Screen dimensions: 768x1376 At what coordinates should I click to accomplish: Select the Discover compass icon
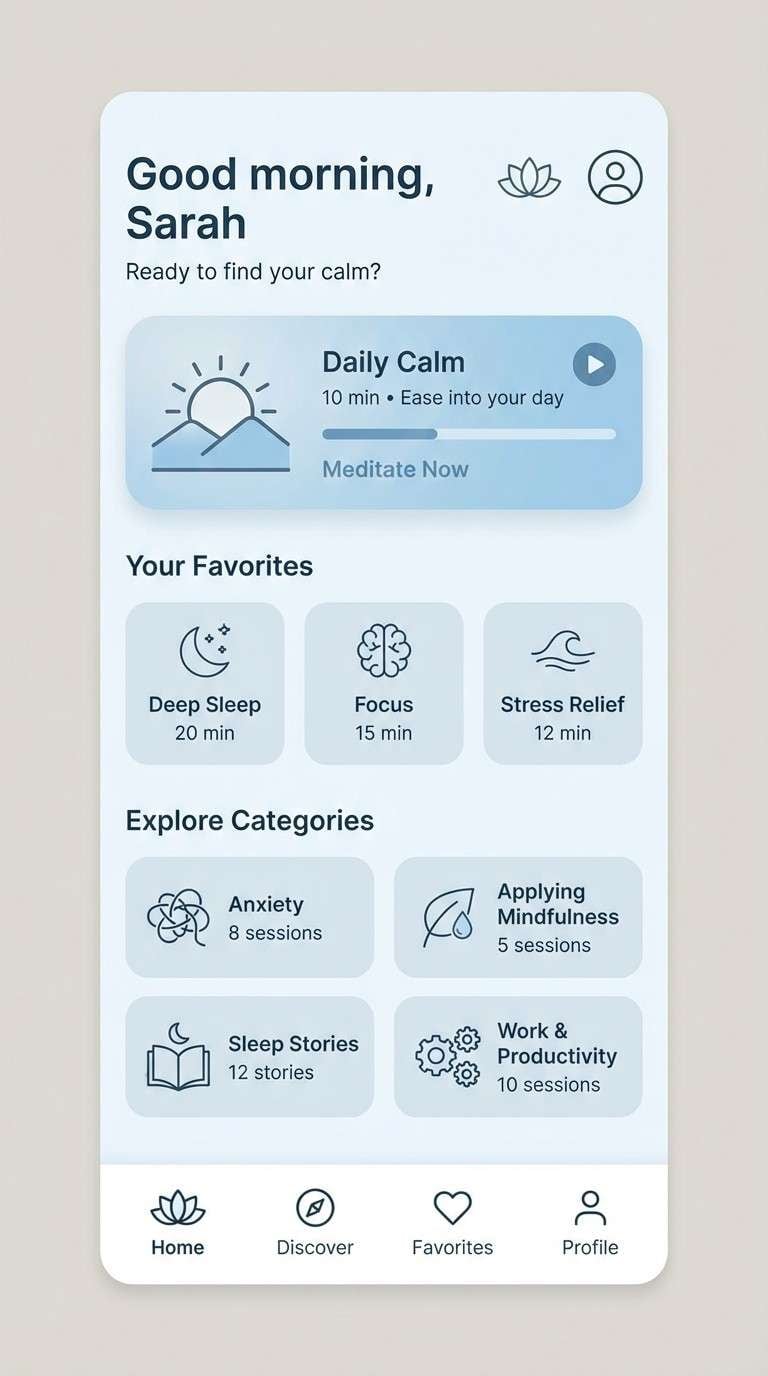pos(315,1207)
